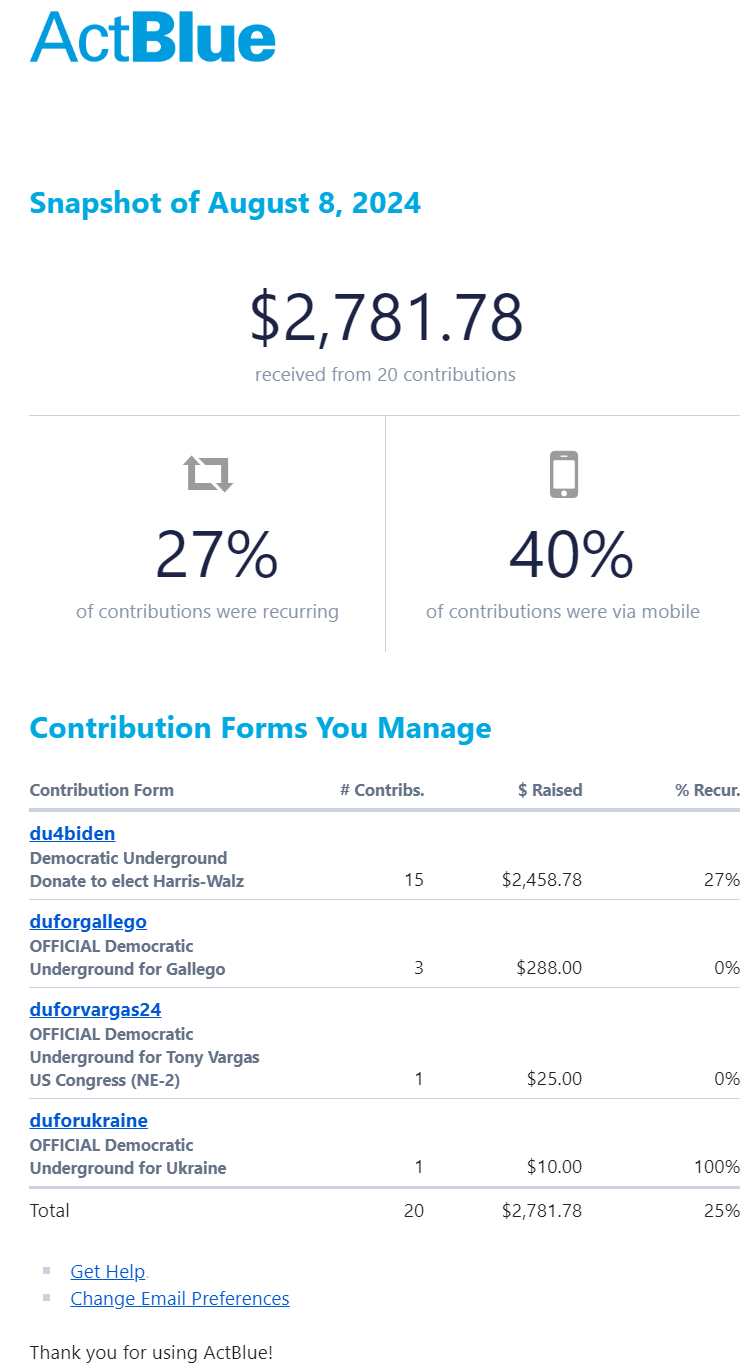
Task: Open Change Email Preferences link
Action: click(x=179, y=1298)
